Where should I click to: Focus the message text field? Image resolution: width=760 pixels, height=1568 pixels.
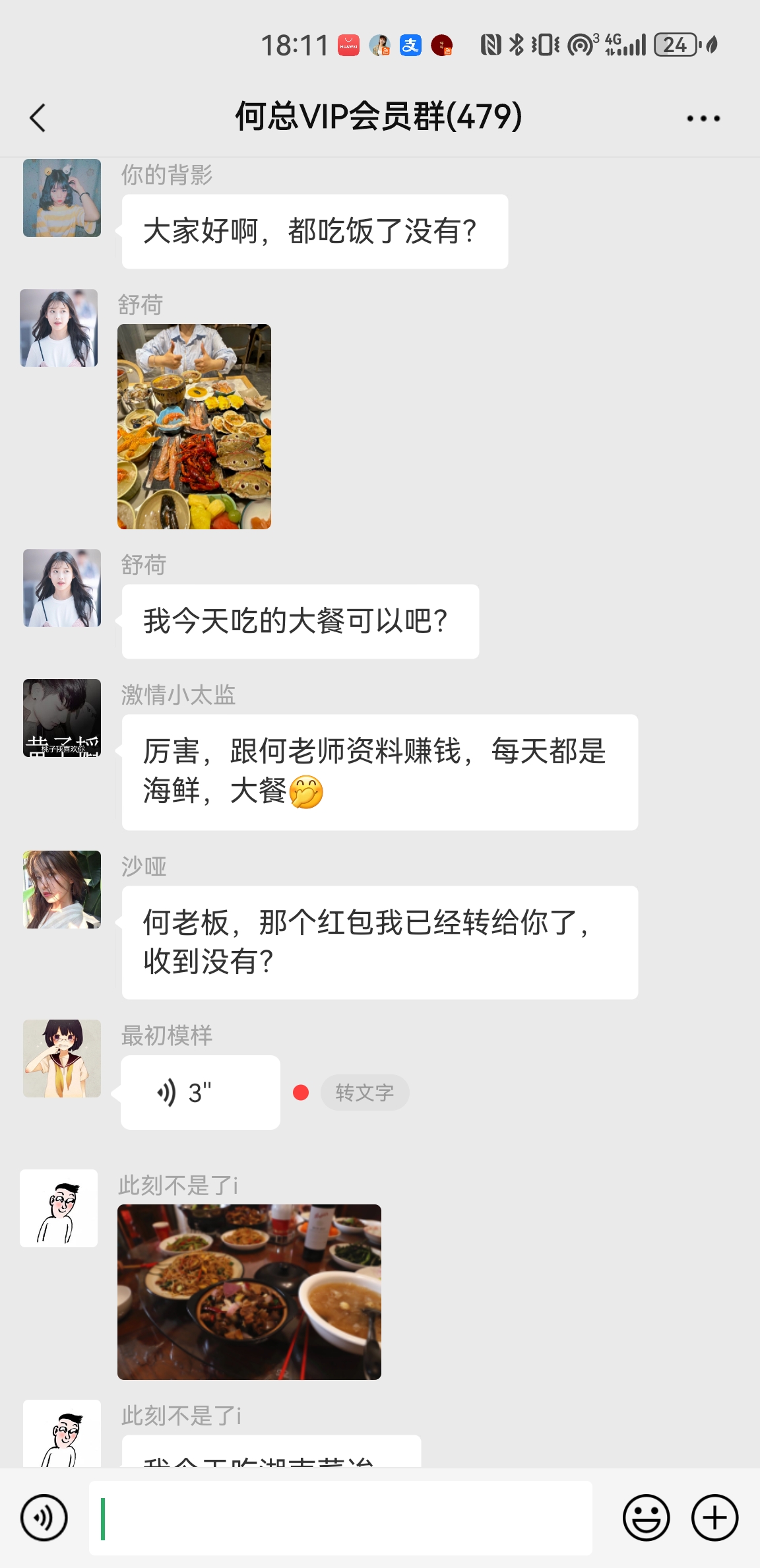point(340,1517)
